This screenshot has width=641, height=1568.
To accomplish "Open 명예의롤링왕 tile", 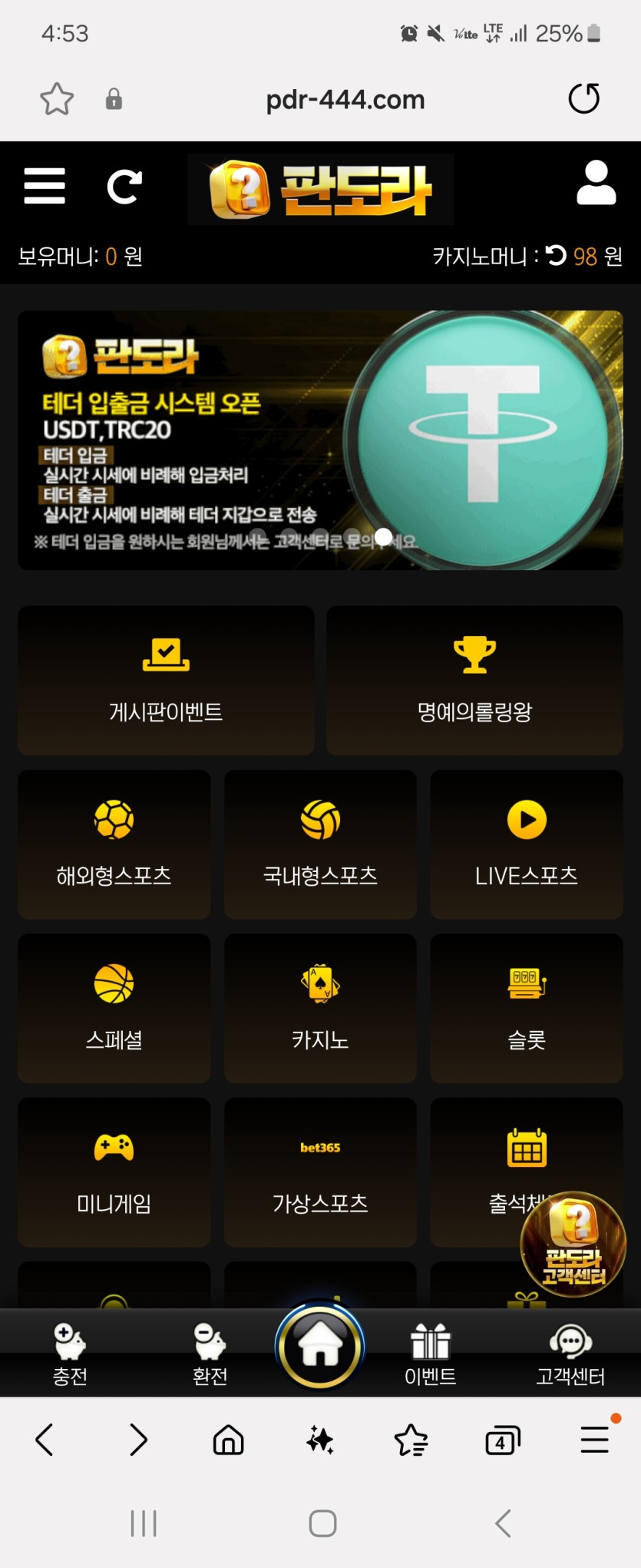I will pos(474,680).
